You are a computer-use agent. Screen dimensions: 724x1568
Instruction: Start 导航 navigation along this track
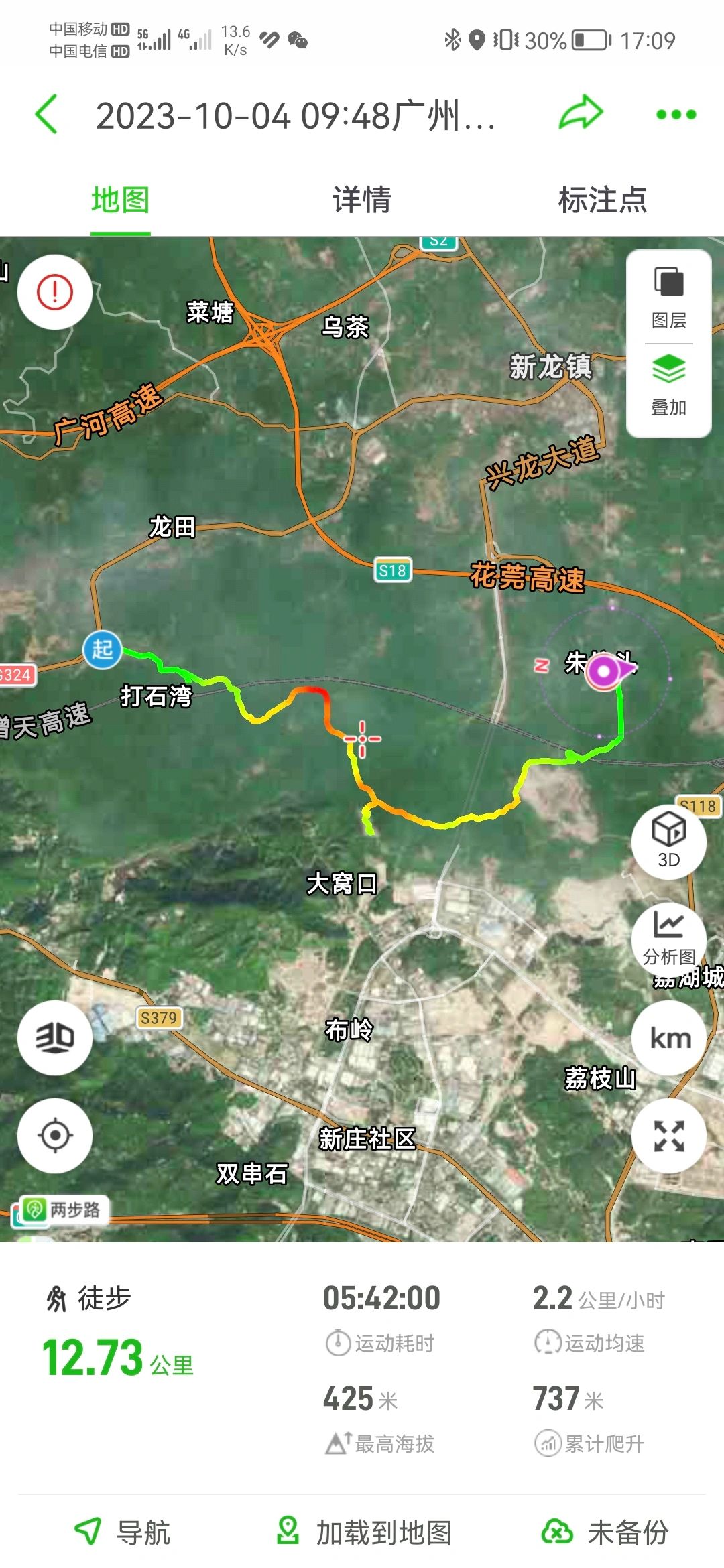coord(123,1532)
